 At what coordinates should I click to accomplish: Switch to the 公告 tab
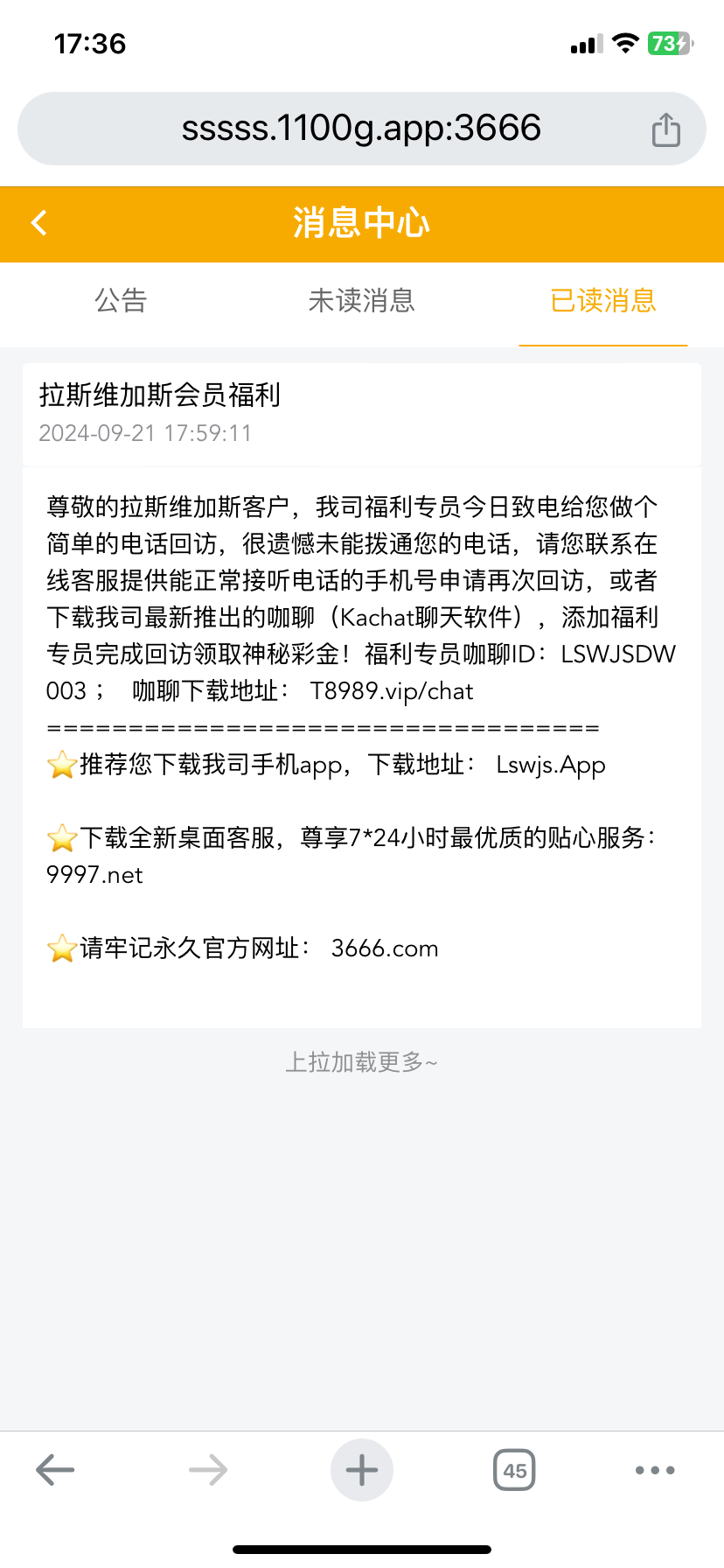click(121, 301)
